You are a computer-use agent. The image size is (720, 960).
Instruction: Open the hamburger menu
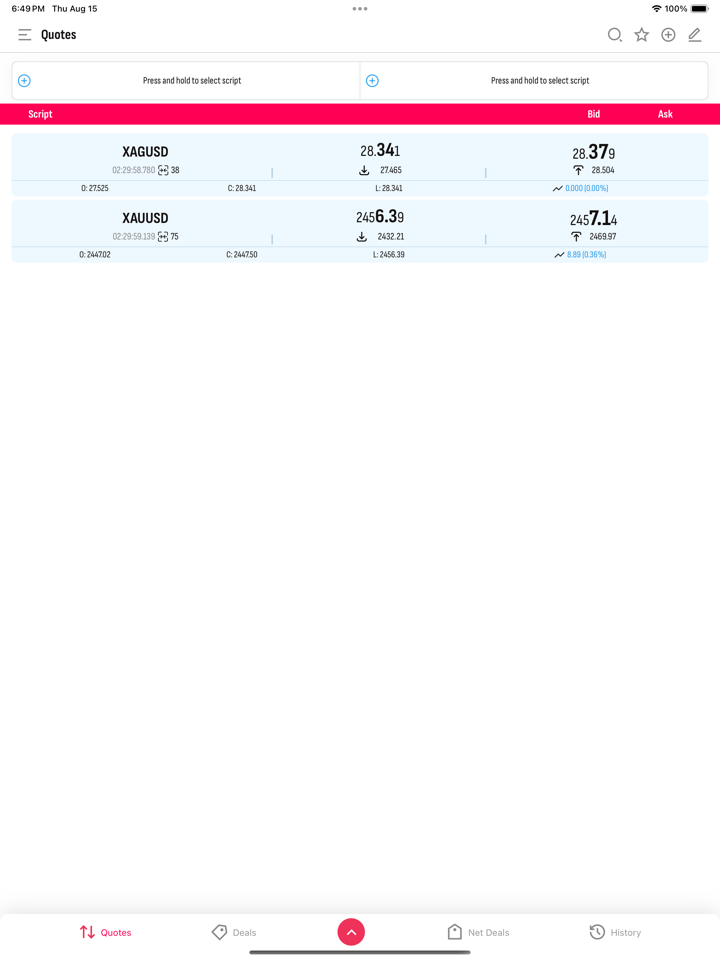(25, 35)
